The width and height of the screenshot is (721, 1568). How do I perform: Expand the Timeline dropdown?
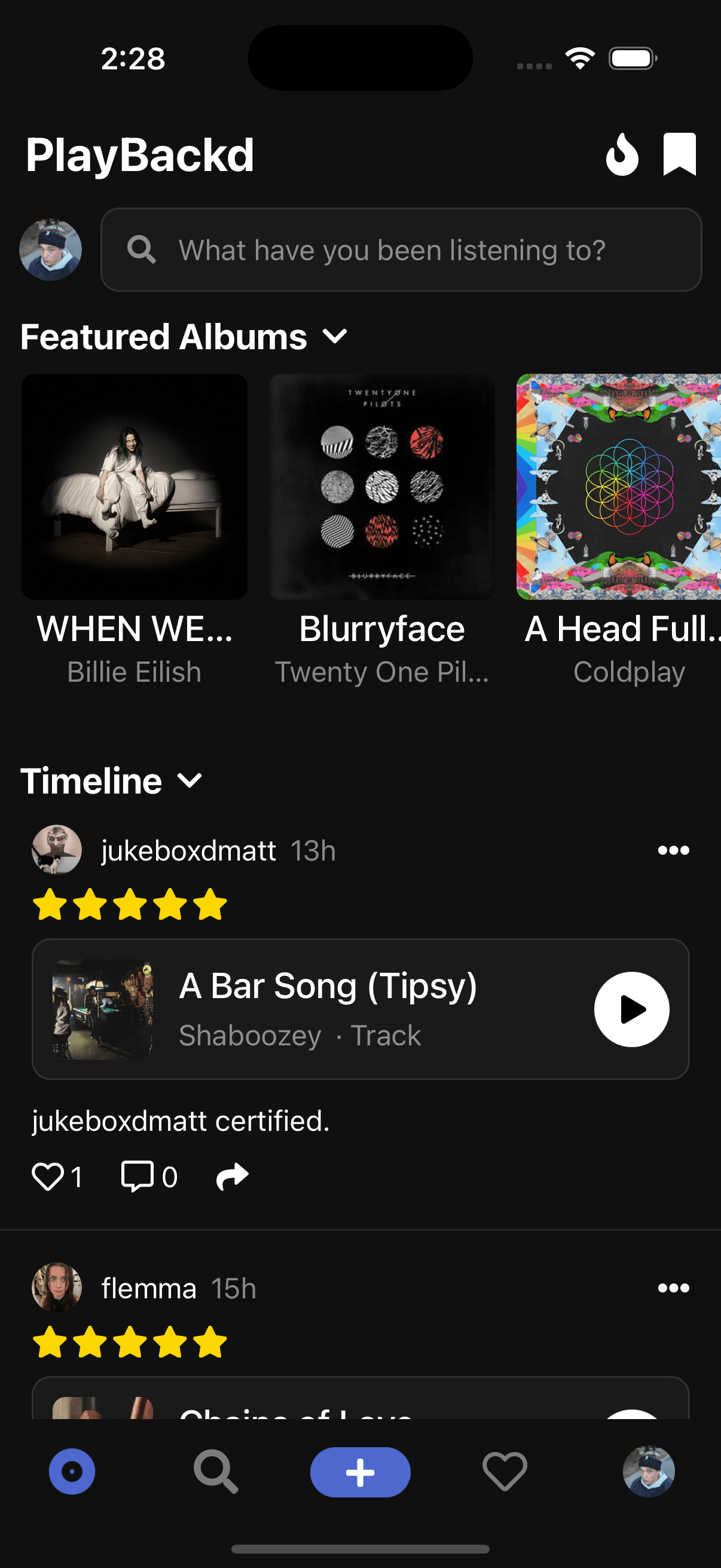(190, 781)
